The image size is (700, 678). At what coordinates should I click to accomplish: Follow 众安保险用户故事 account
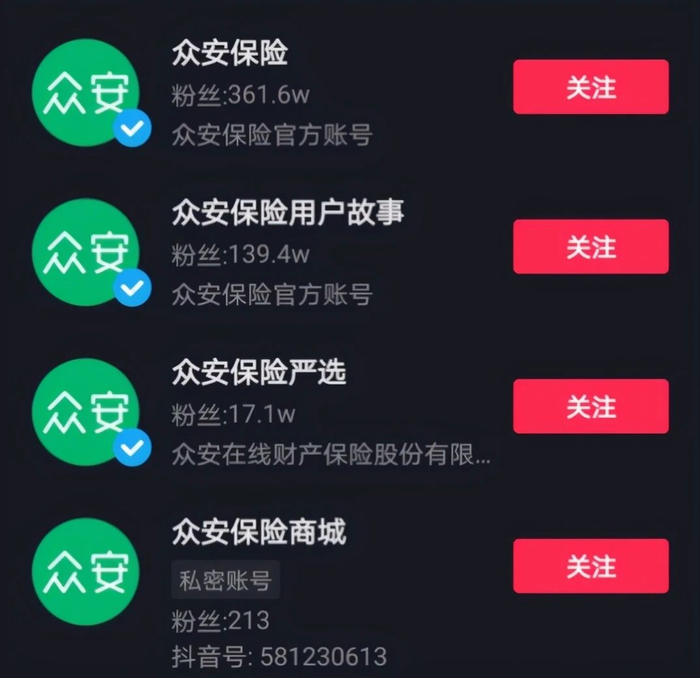click(x=590, y=247)
